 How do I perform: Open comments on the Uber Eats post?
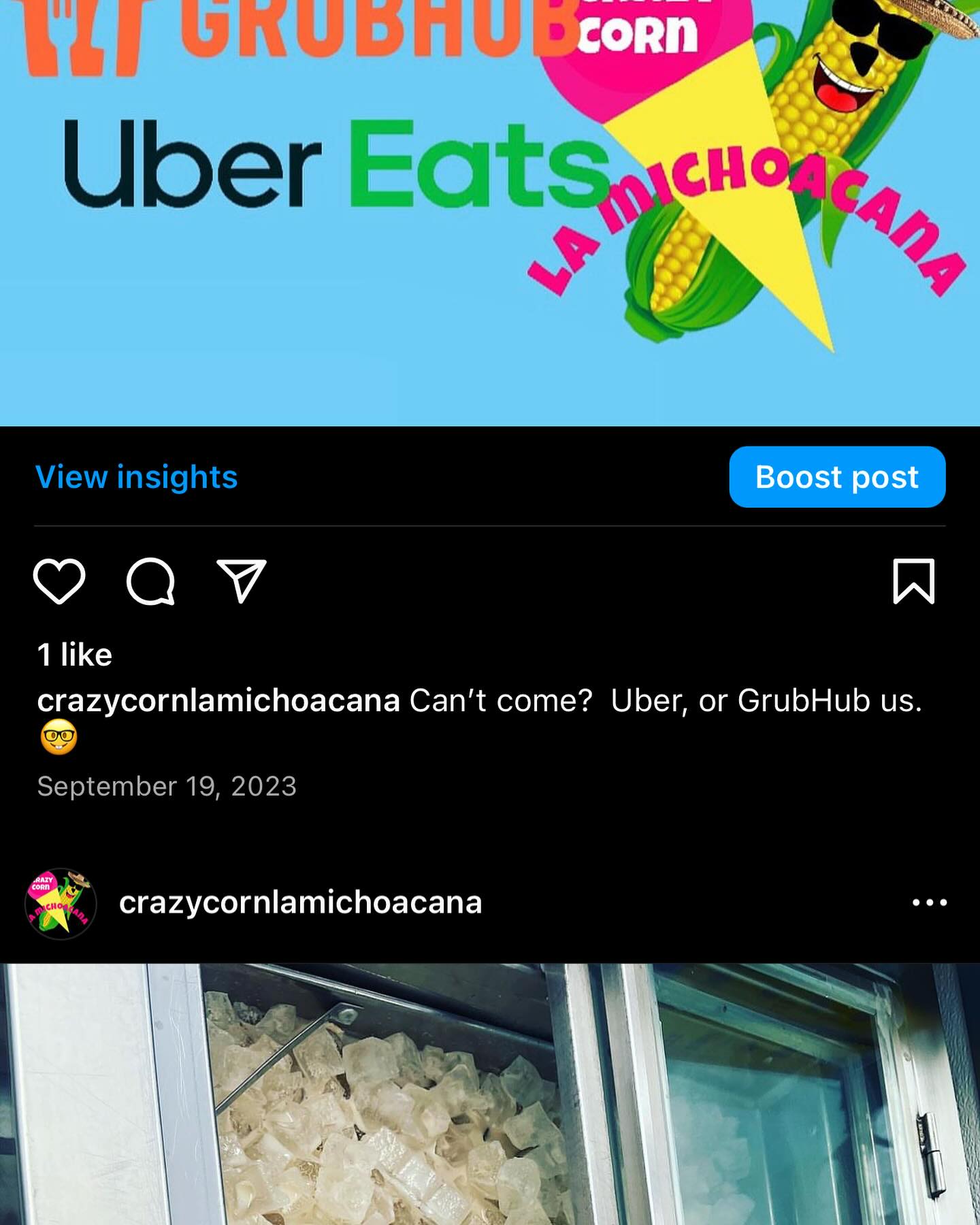click(150, 581)
